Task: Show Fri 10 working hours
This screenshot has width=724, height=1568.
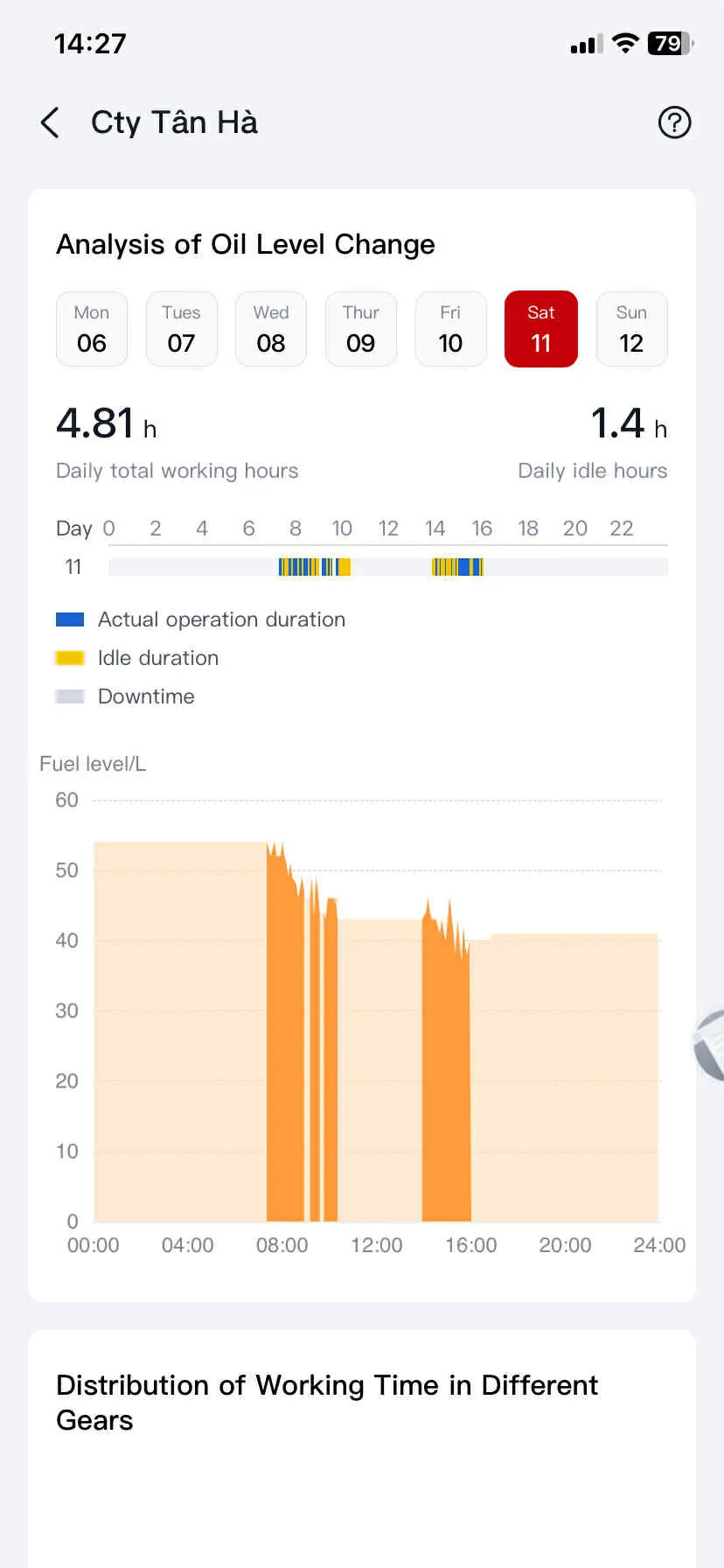Action: 450,329
